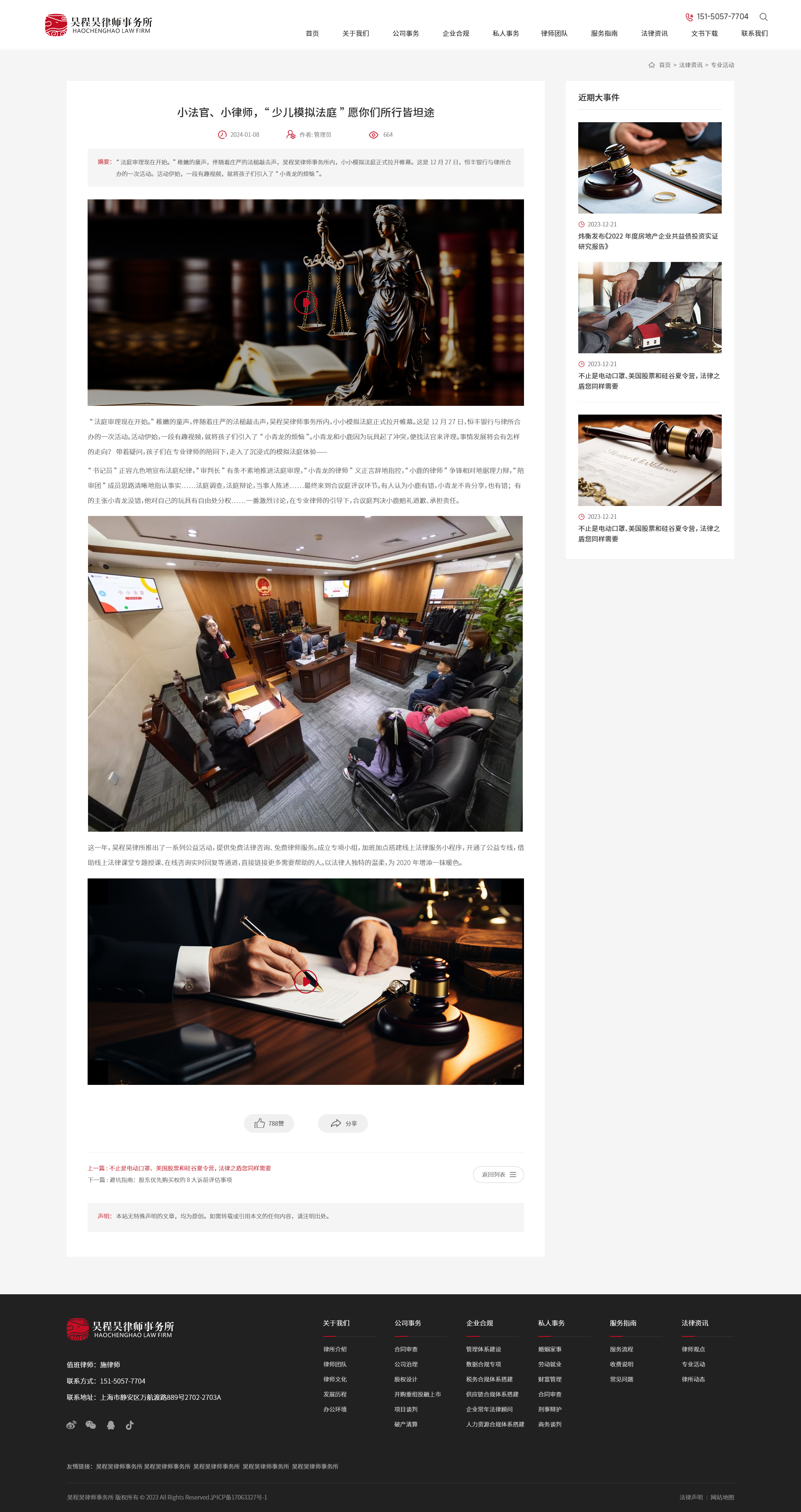The height and width of the screenshot is (1512, 801).
Task: Switch to the 律师团队 nav item
Action: tap(554, 33)
